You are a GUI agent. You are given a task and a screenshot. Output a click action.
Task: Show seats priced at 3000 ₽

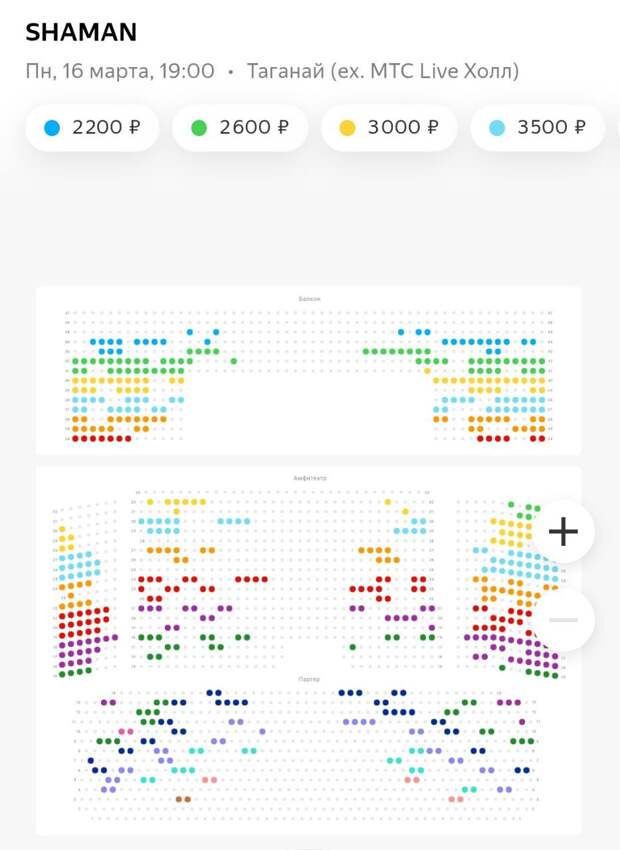(x=389, y=128)
